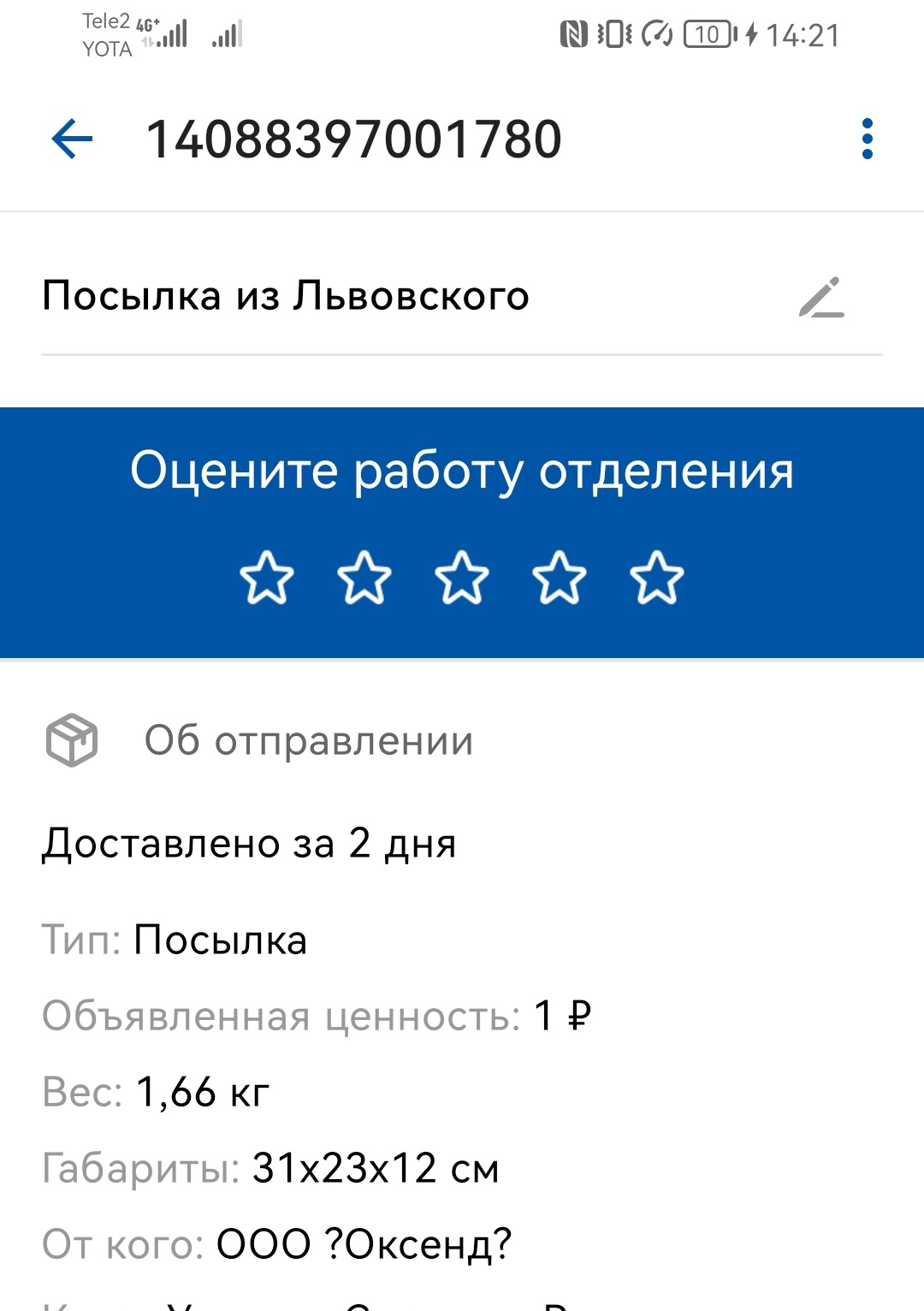This screenshot has width=924, height=1311.
Task: Give a five-star rating
Action: tap(657, 578)
